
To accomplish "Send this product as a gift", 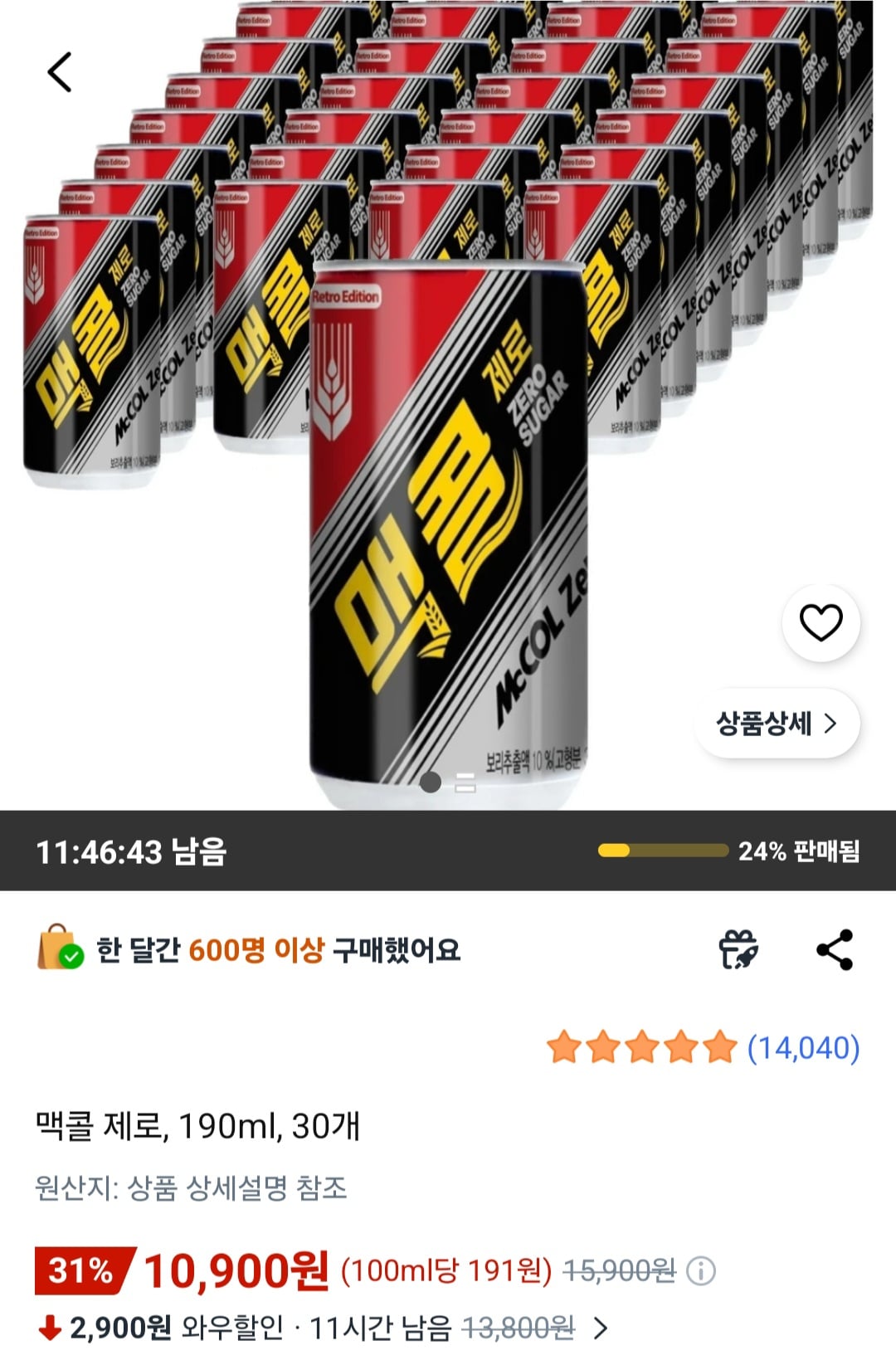I will pos(738,949).
